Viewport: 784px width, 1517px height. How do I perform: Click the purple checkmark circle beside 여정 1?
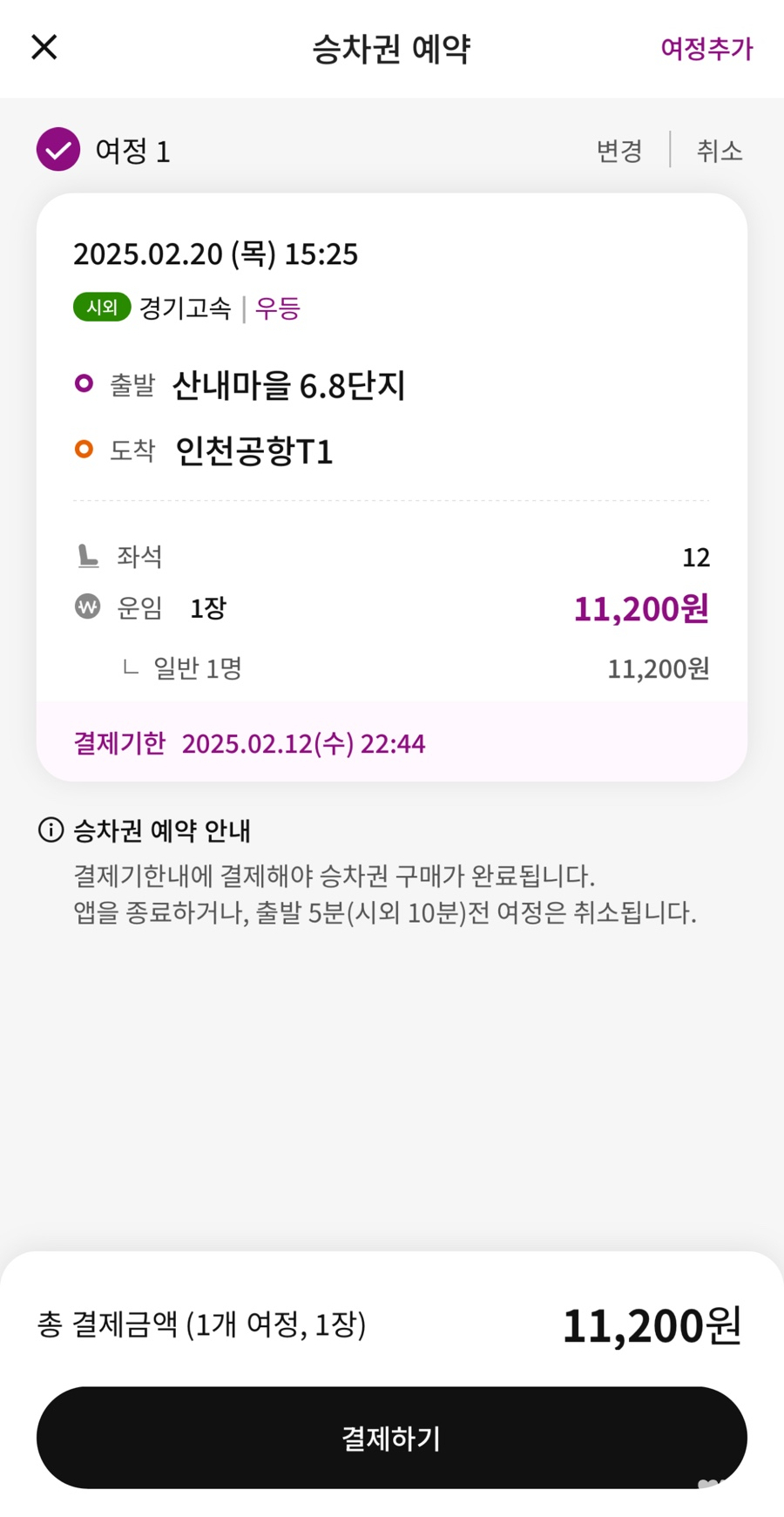click(57, 149)
